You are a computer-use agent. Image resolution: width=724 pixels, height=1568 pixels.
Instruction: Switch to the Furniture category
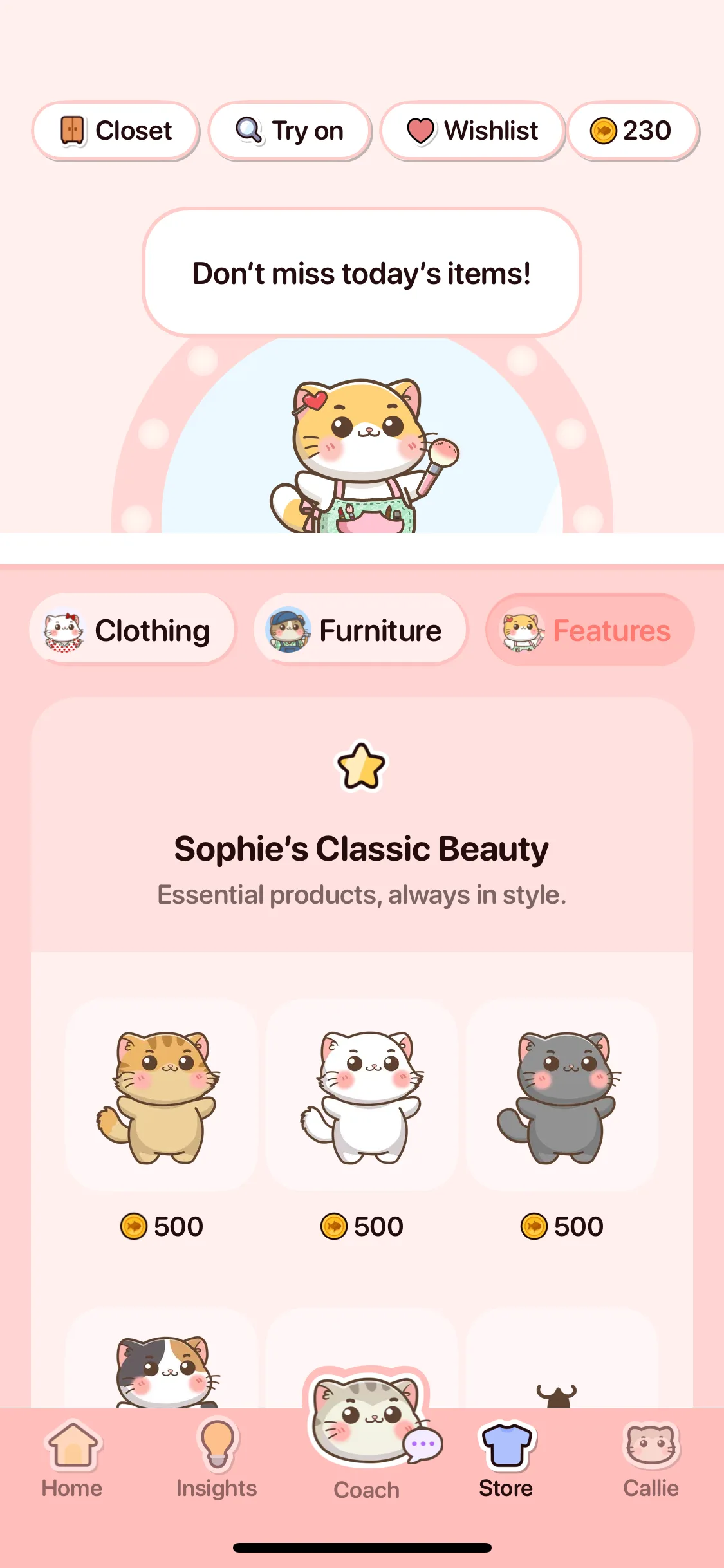click(x=359, y=630)
